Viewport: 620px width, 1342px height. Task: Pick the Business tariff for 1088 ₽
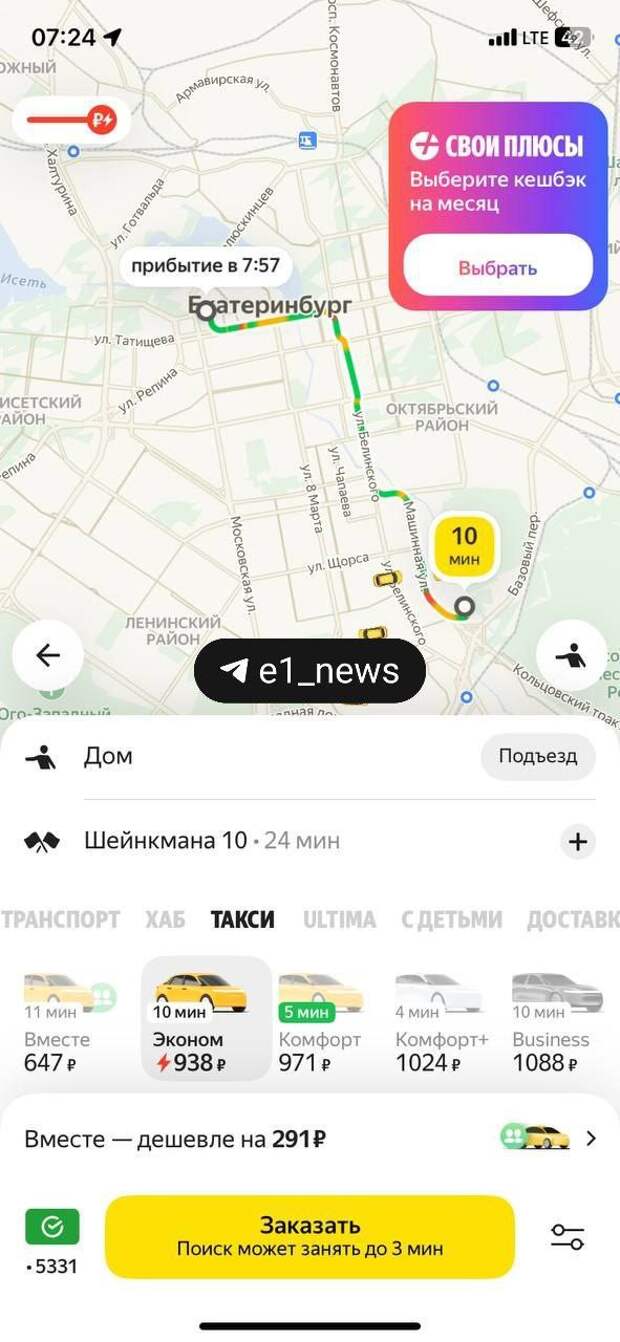[x=557, y=1020]
